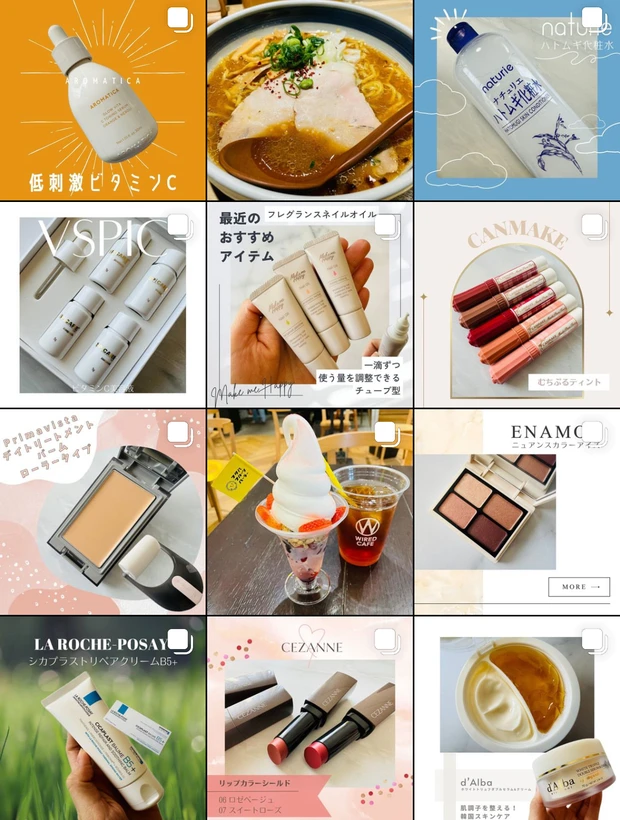Open the d'Alba skincare cream post

click(x=517, y=720)
